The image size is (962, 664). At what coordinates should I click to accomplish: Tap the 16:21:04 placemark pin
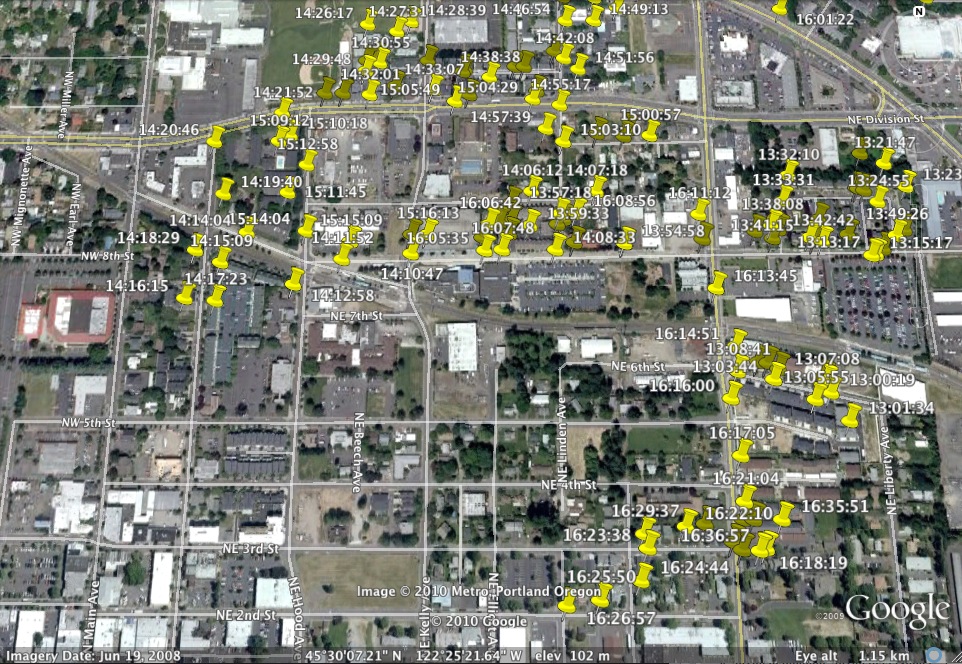click(x=746, y=496)
